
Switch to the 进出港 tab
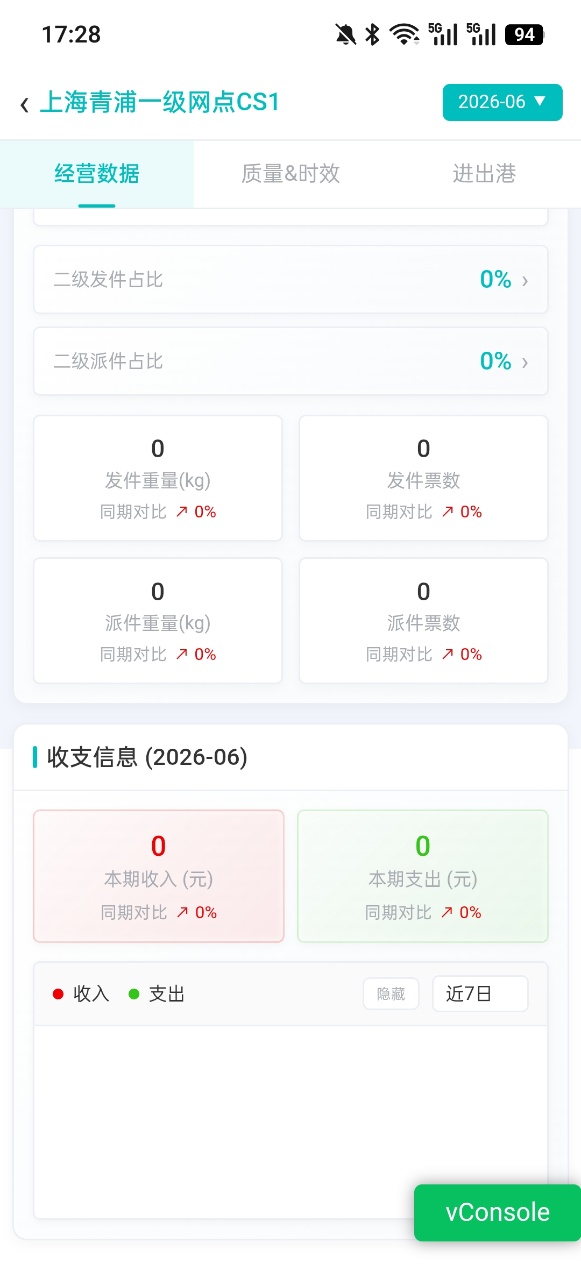484,174
